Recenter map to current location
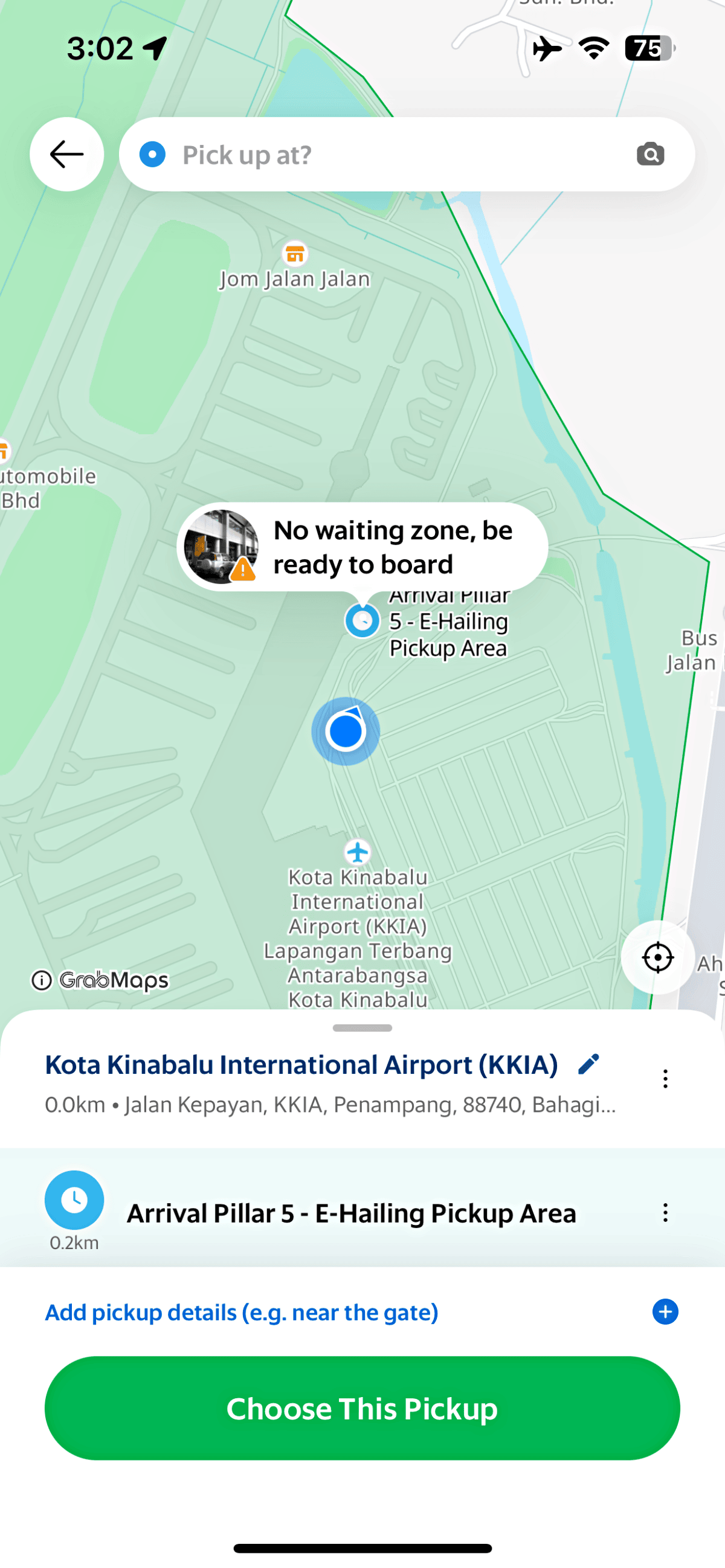This screenshot has height=1568, width=725. tap(657, 957)
